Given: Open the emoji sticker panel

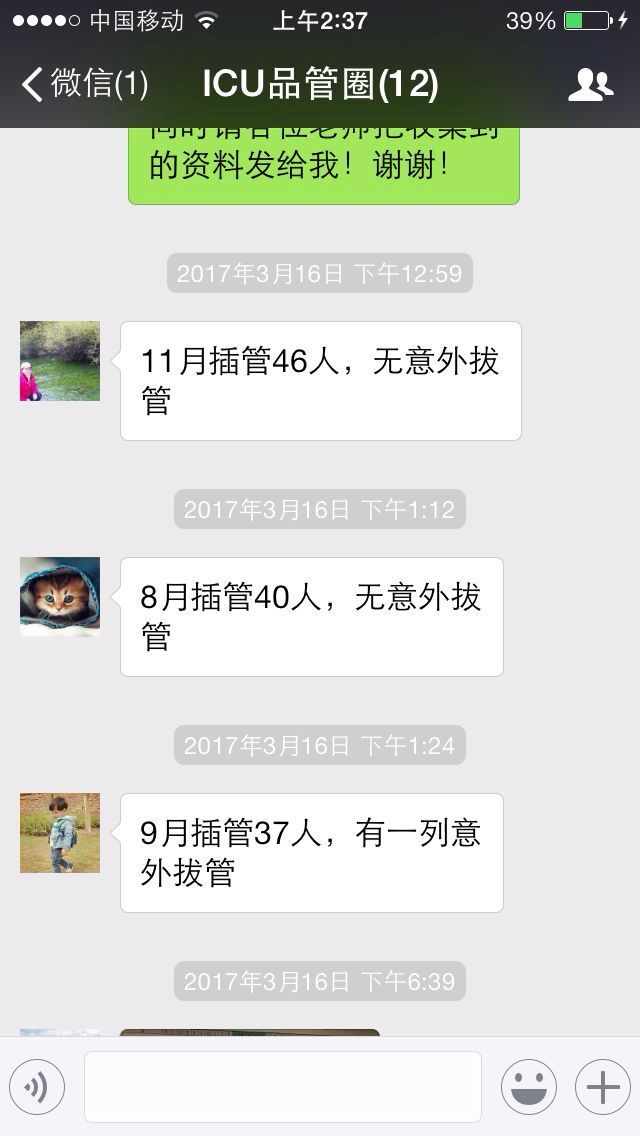Looking at the screenshot, I should (x=528, y=1087).
